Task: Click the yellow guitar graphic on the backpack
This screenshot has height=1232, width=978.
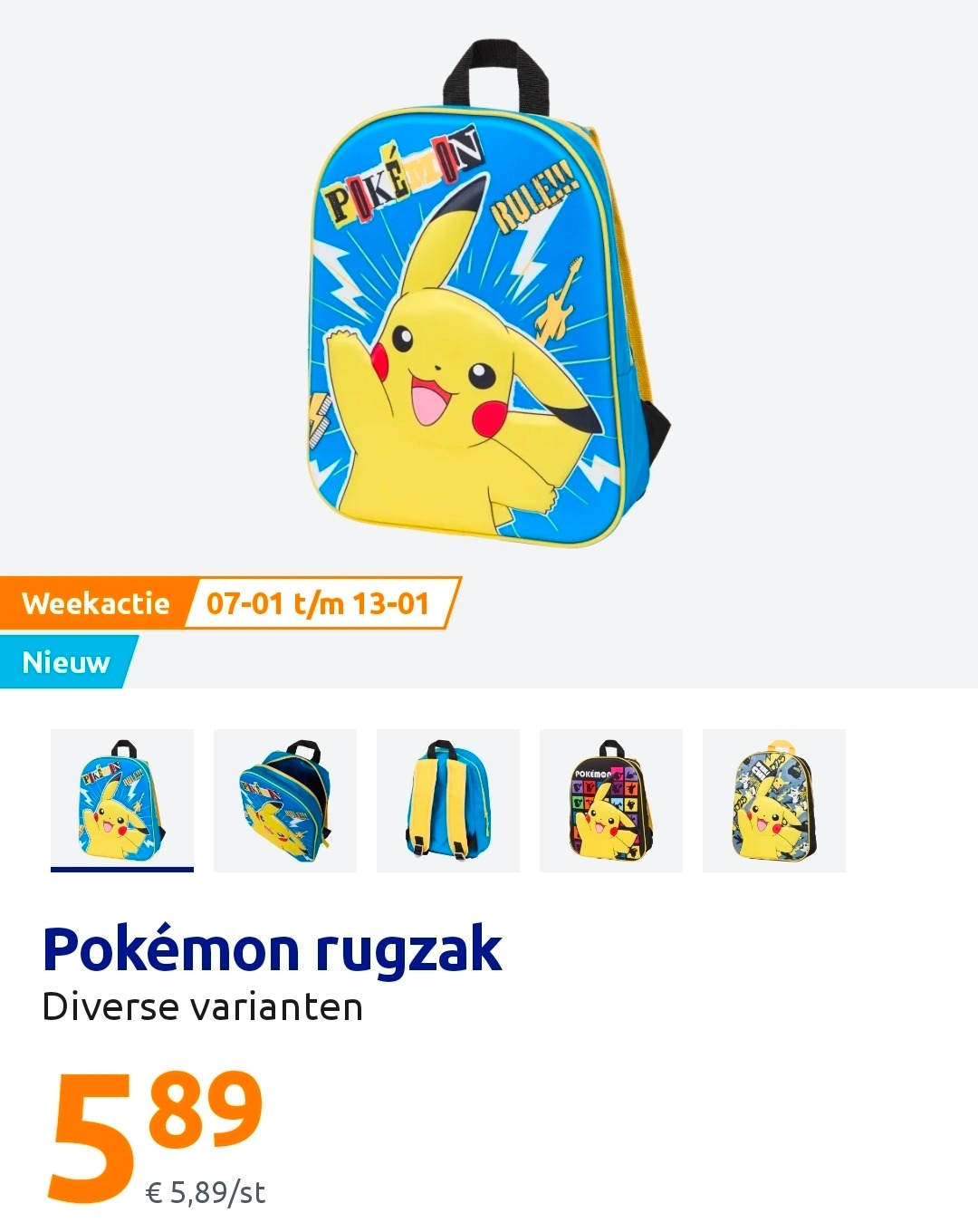Action: tap(559, 299)
